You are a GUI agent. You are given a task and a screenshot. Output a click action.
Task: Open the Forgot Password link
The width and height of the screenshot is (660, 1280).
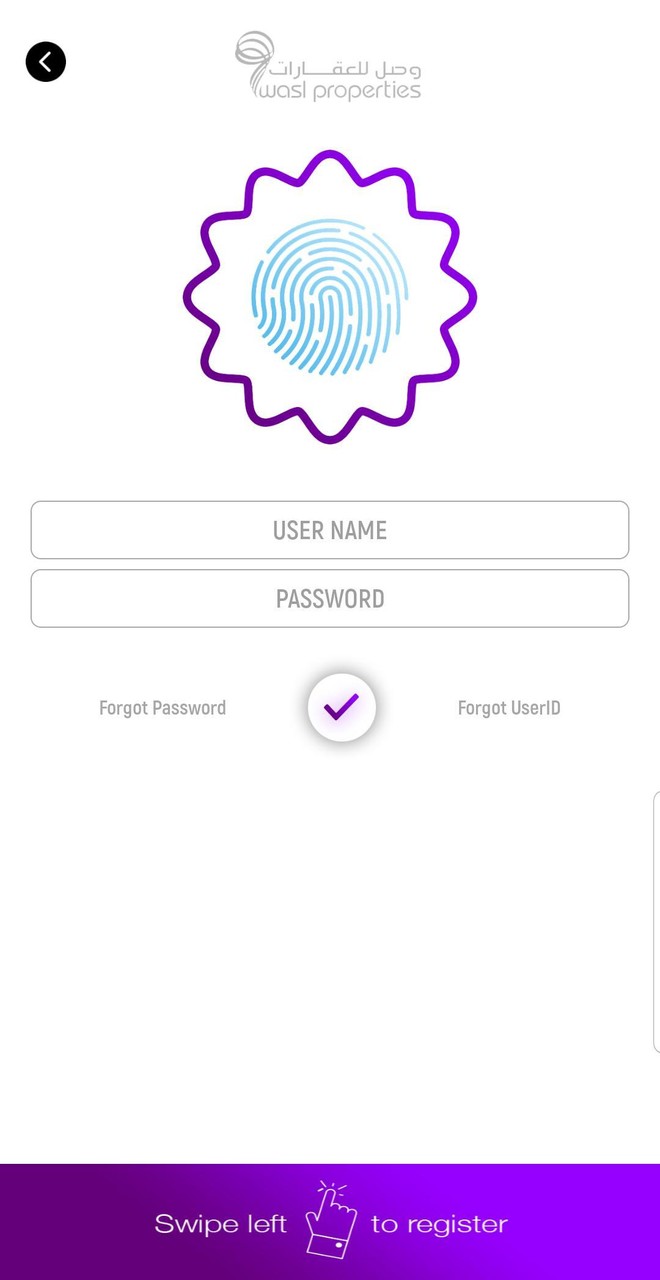162,708
